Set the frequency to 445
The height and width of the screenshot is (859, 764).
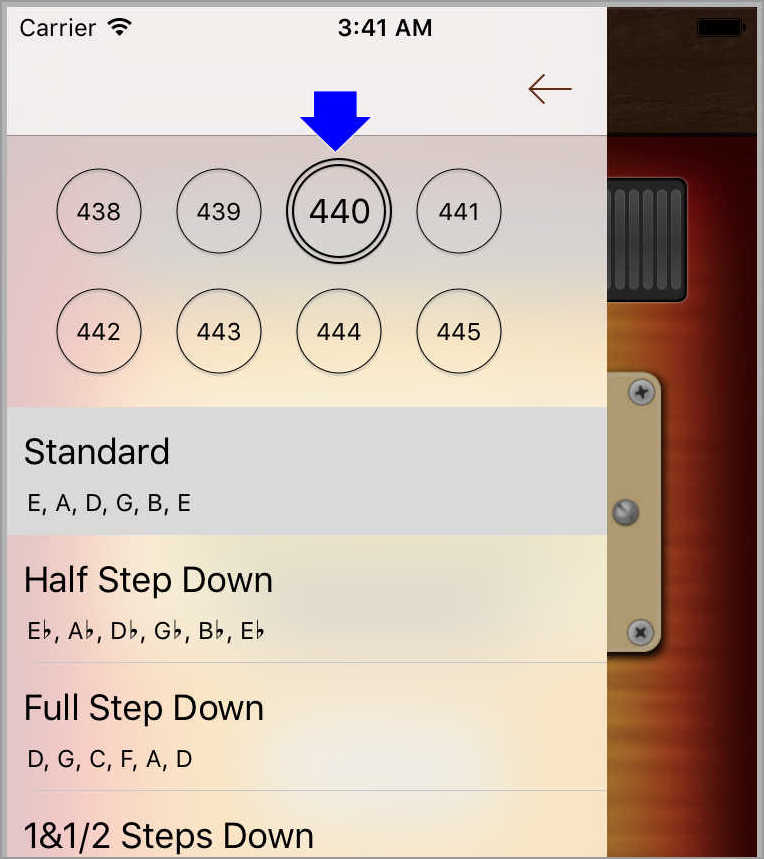[459, 331]
